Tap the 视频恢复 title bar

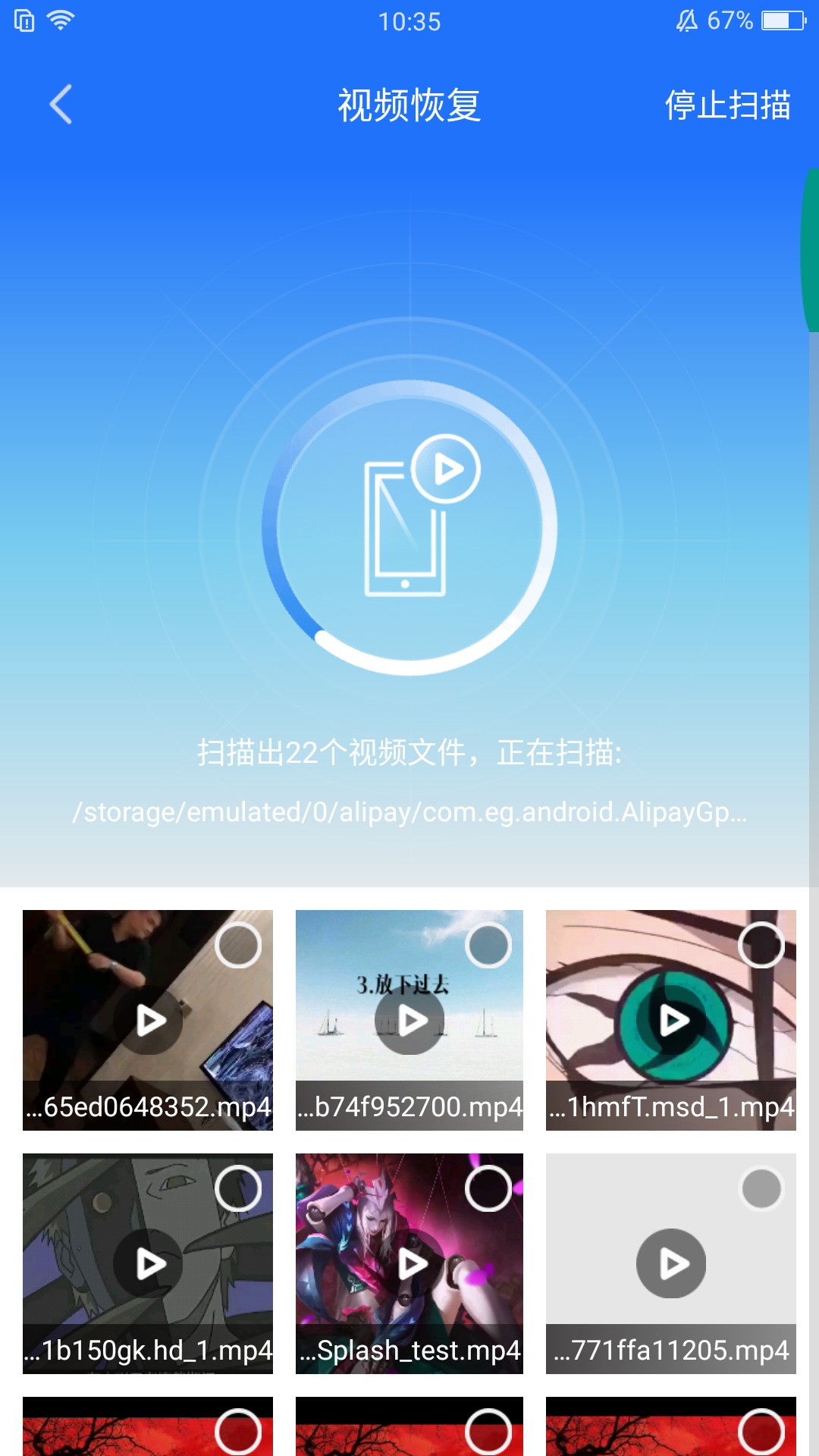point(409,106)
